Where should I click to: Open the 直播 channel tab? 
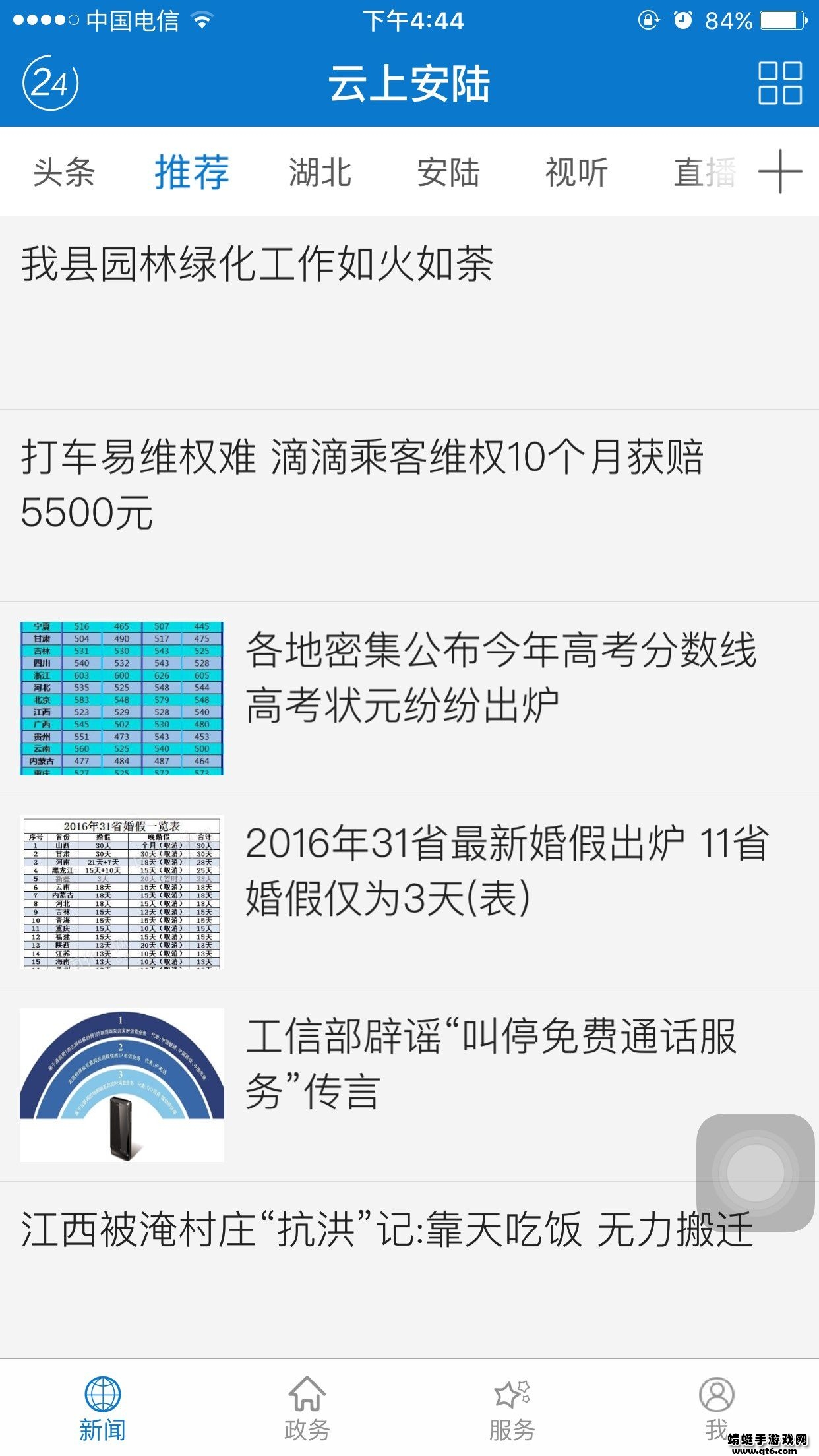[x=702, y=173]
